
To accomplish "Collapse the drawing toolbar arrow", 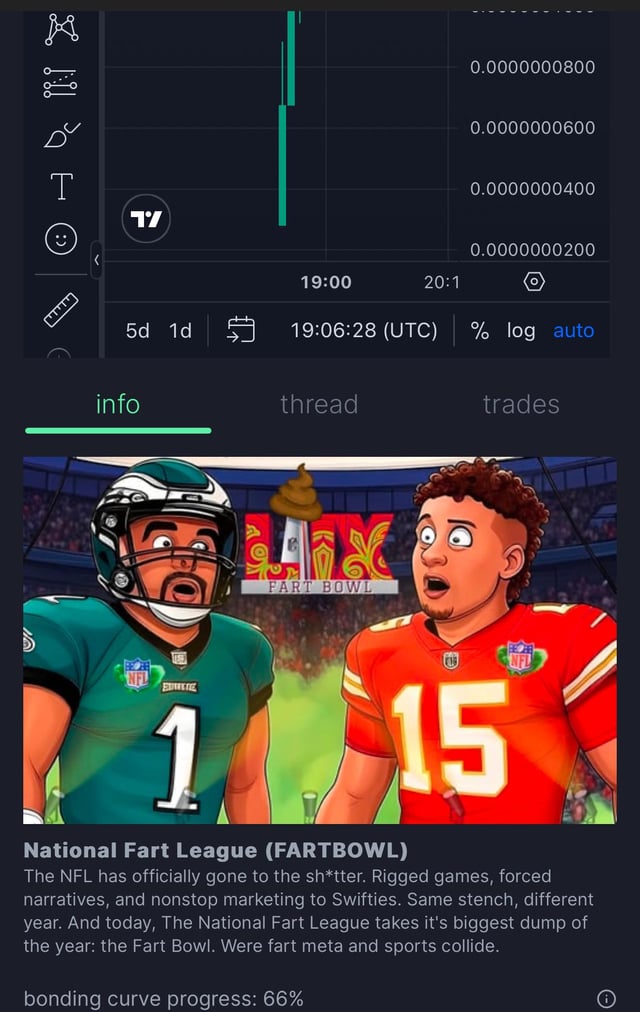I will [x=96, y=260].
